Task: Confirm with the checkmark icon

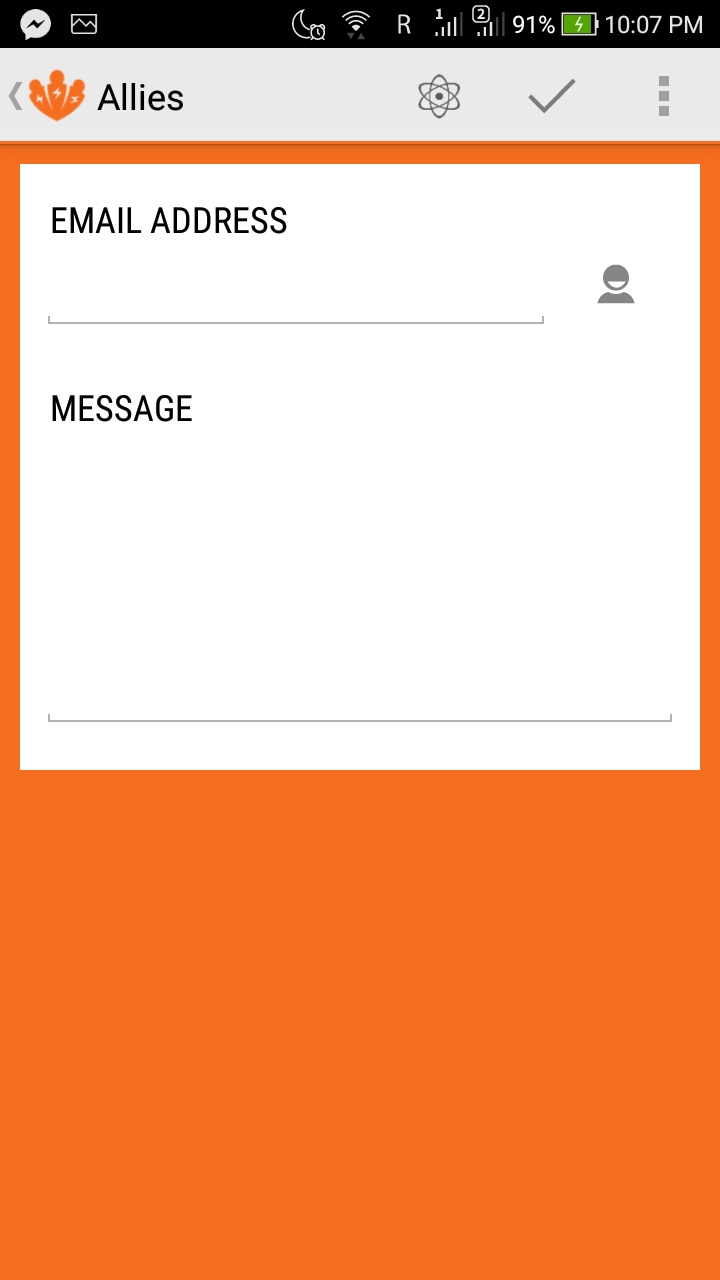Action: [552, 97]
